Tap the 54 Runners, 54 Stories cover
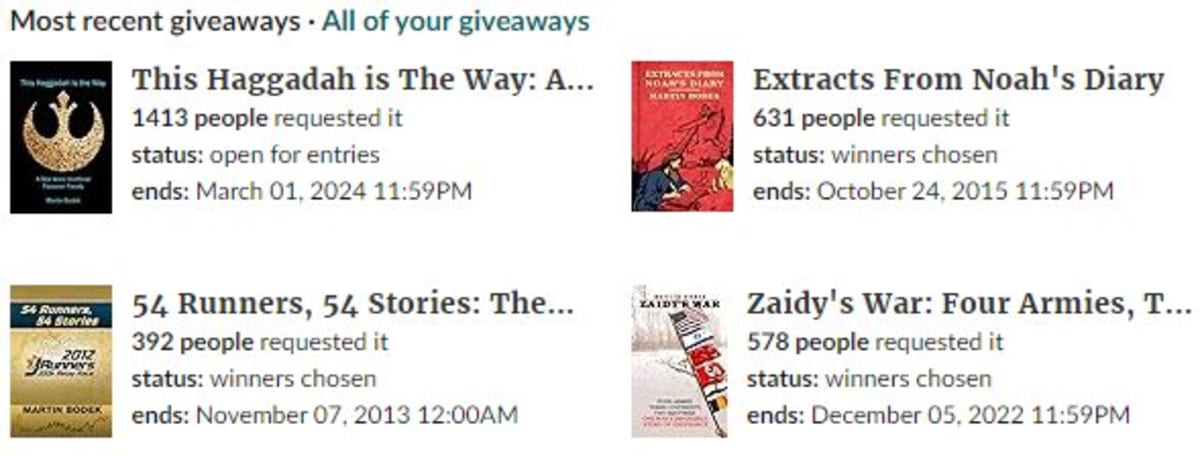1200x456 pixels. coord(61,361)
